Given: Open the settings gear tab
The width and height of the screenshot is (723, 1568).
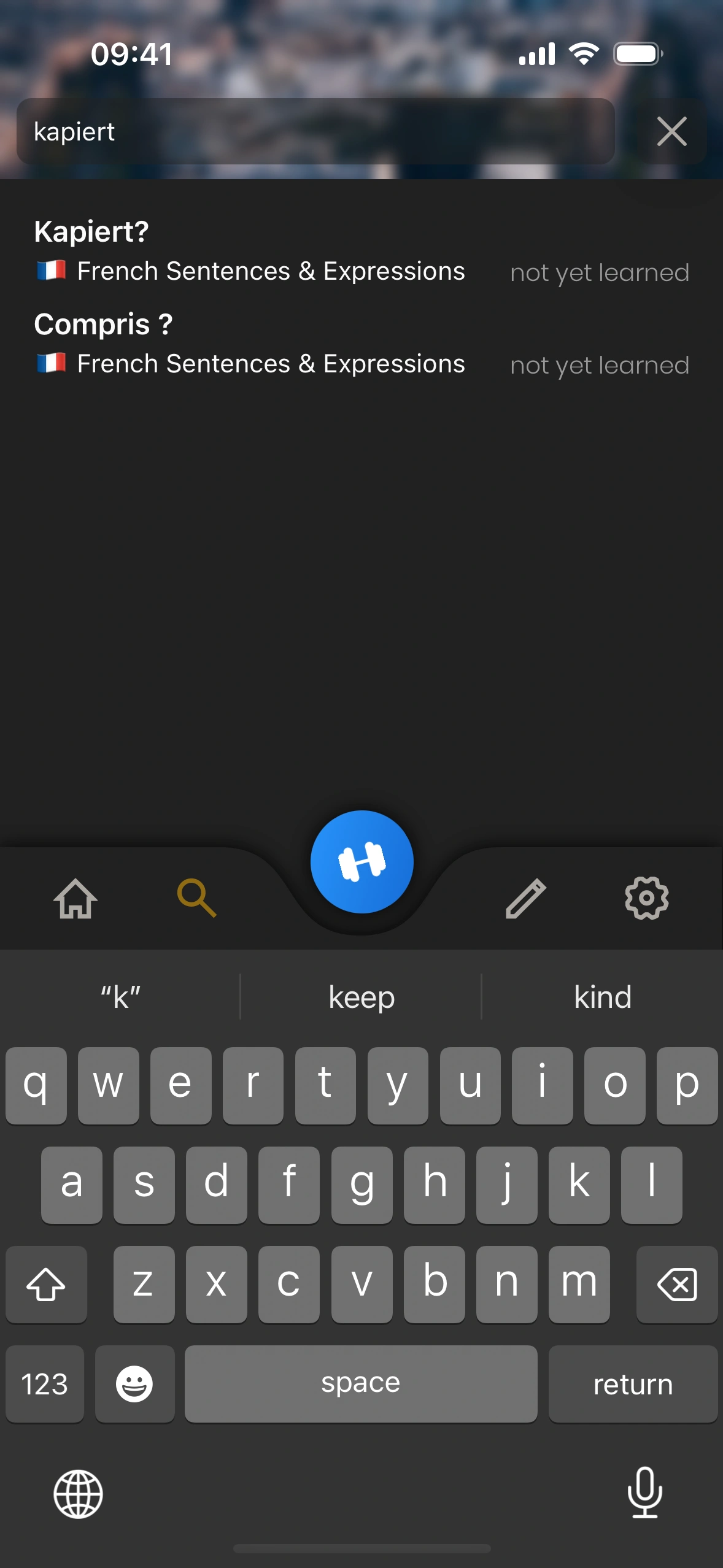Looking at the screenshot, I should [646, 898].
